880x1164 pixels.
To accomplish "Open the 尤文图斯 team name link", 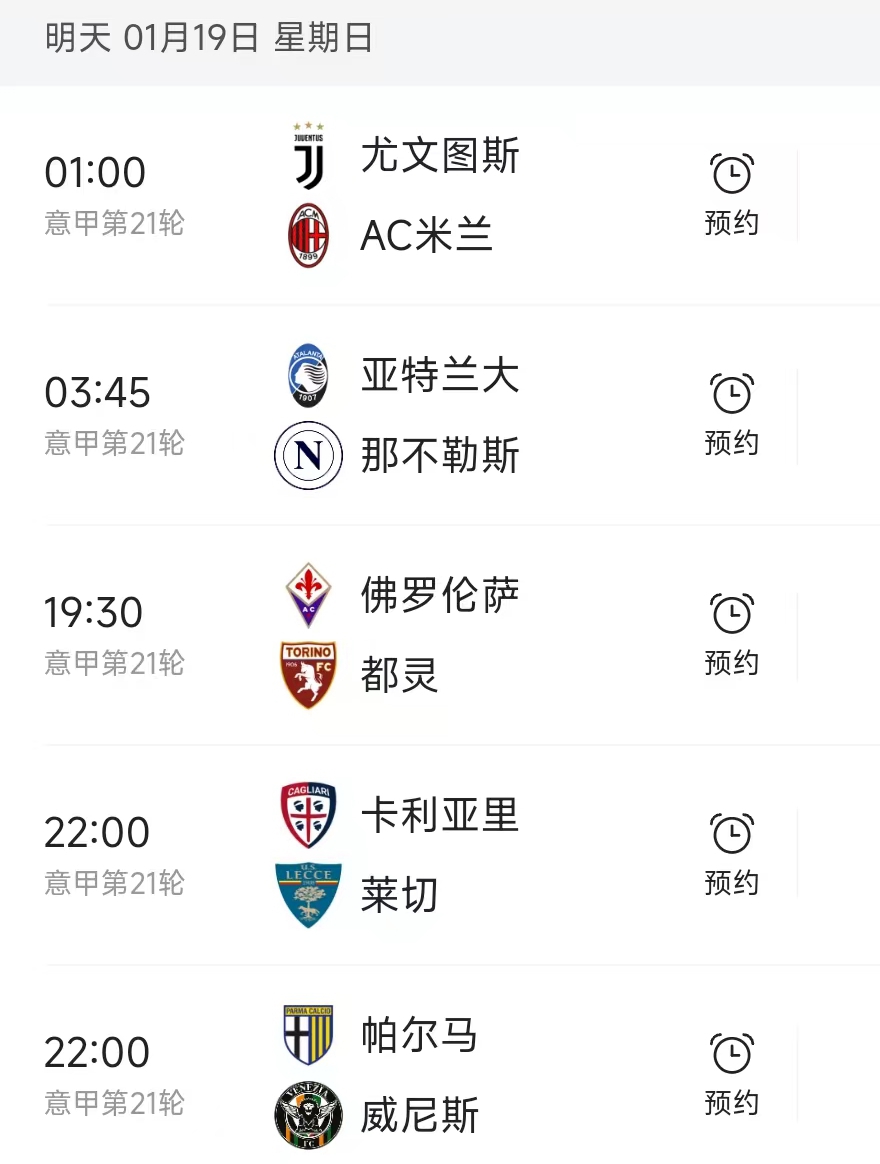I will pyautogui.click(x=438, y=157).
